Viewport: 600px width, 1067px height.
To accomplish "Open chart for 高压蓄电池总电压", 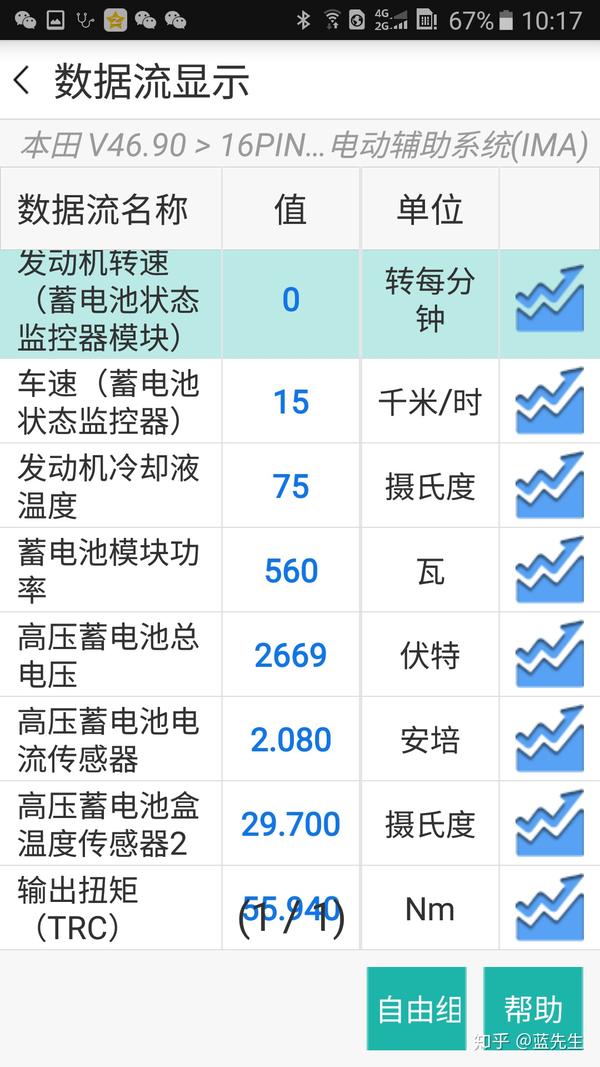I will pyautogui.click(x=550, y=654).
